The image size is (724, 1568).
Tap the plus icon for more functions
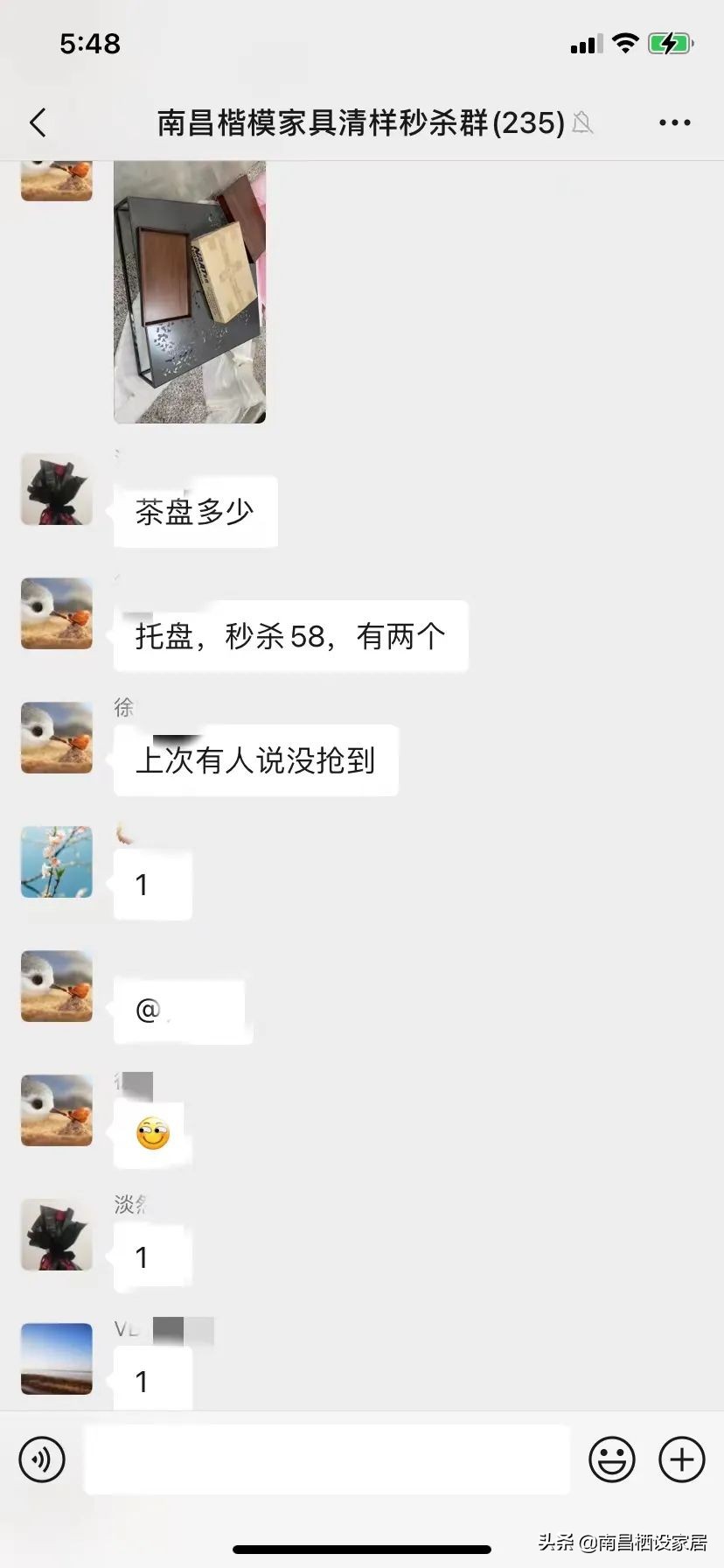tap(680, 1459)
